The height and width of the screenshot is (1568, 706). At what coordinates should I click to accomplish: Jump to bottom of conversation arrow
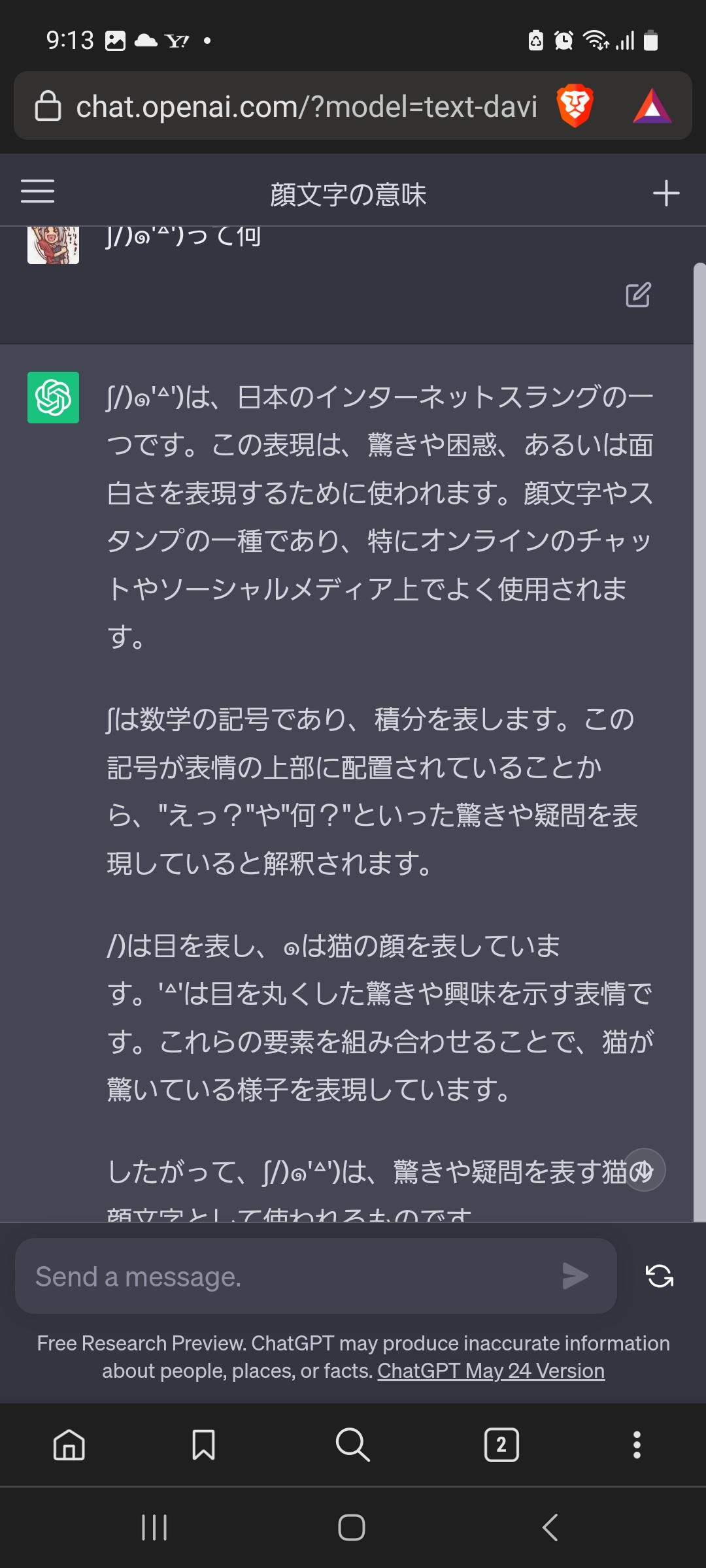click(644, 1170)
